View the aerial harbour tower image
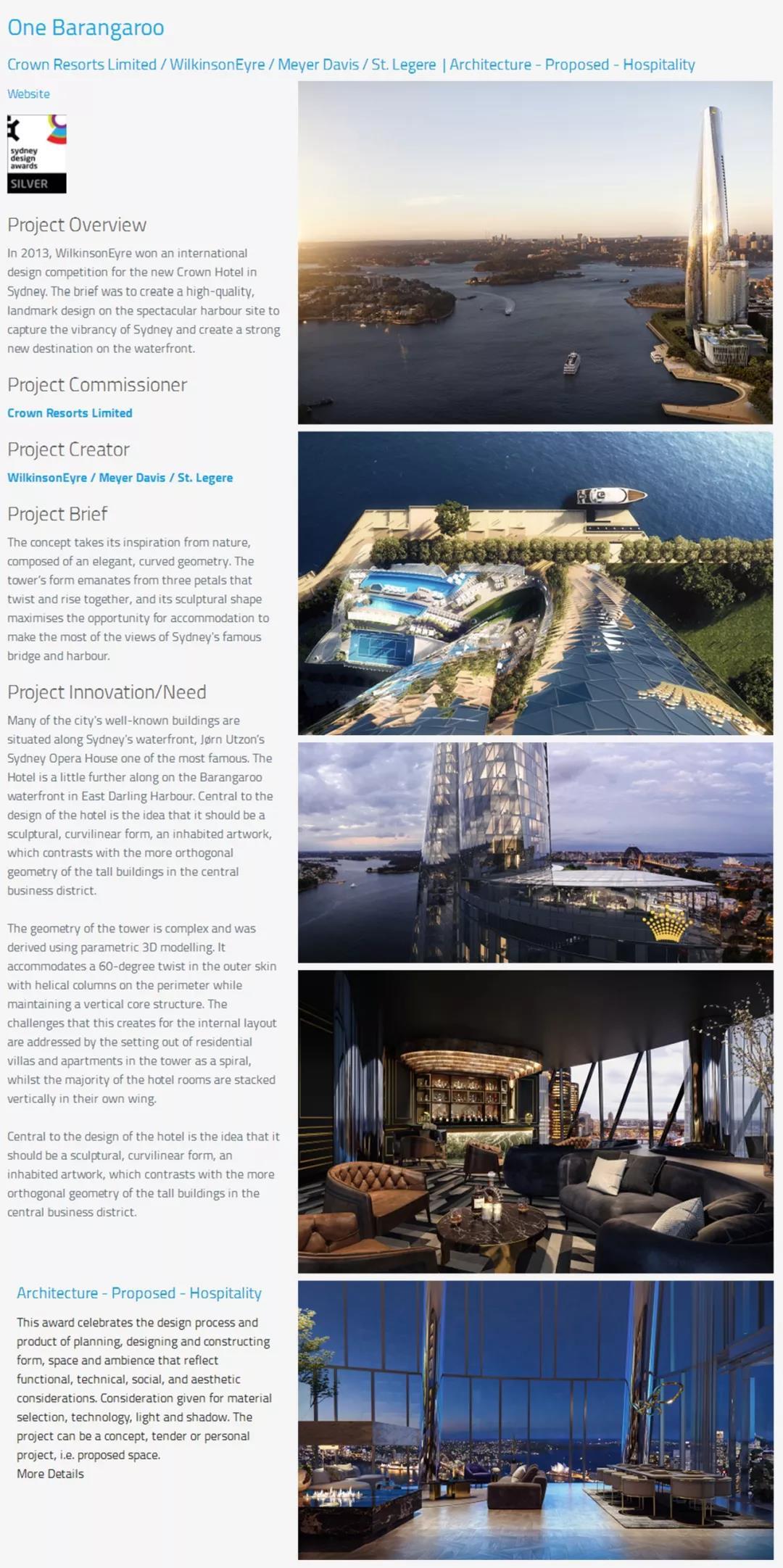783x1568 pixels. (535, 252)
